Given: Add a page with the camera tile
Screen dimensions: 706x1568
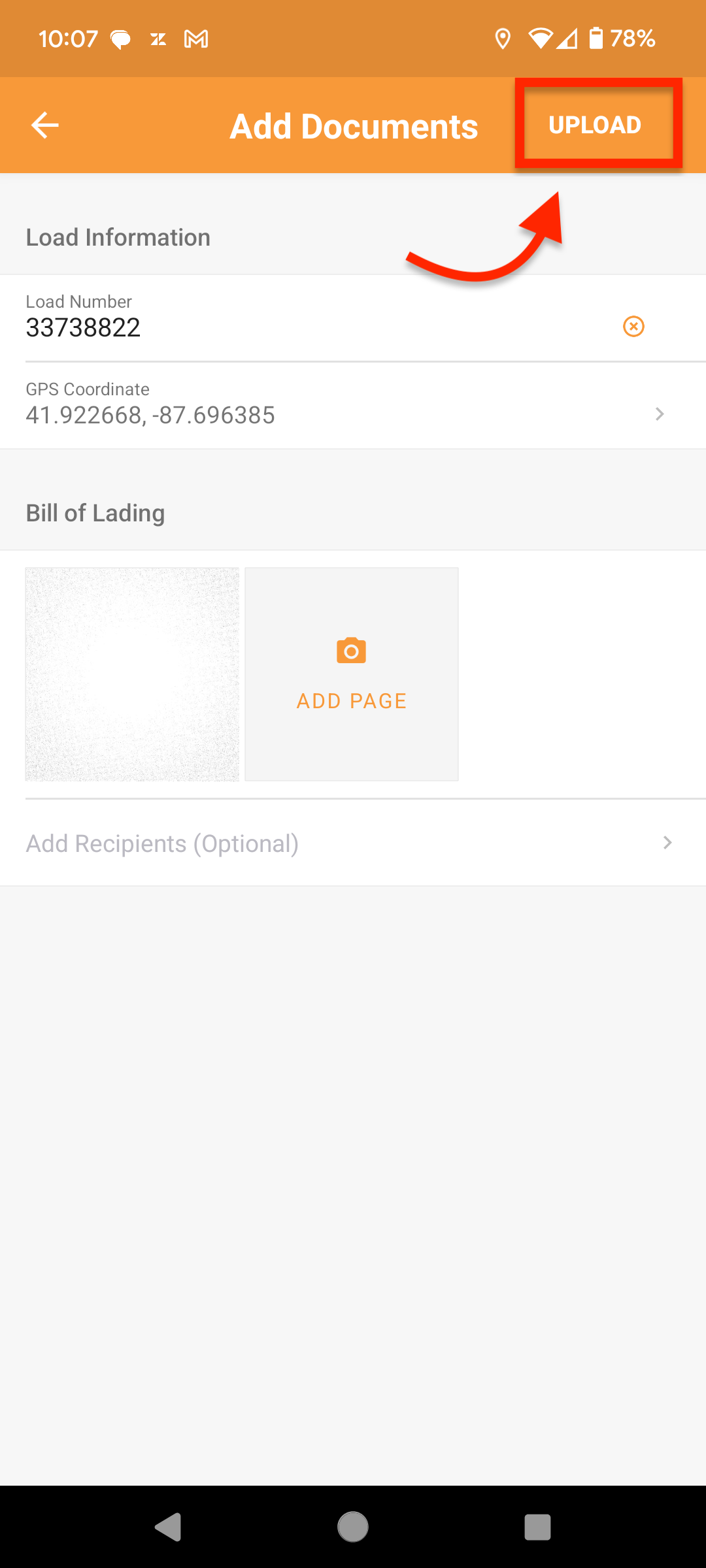Looking at the screenshot, I should point(352,674).
